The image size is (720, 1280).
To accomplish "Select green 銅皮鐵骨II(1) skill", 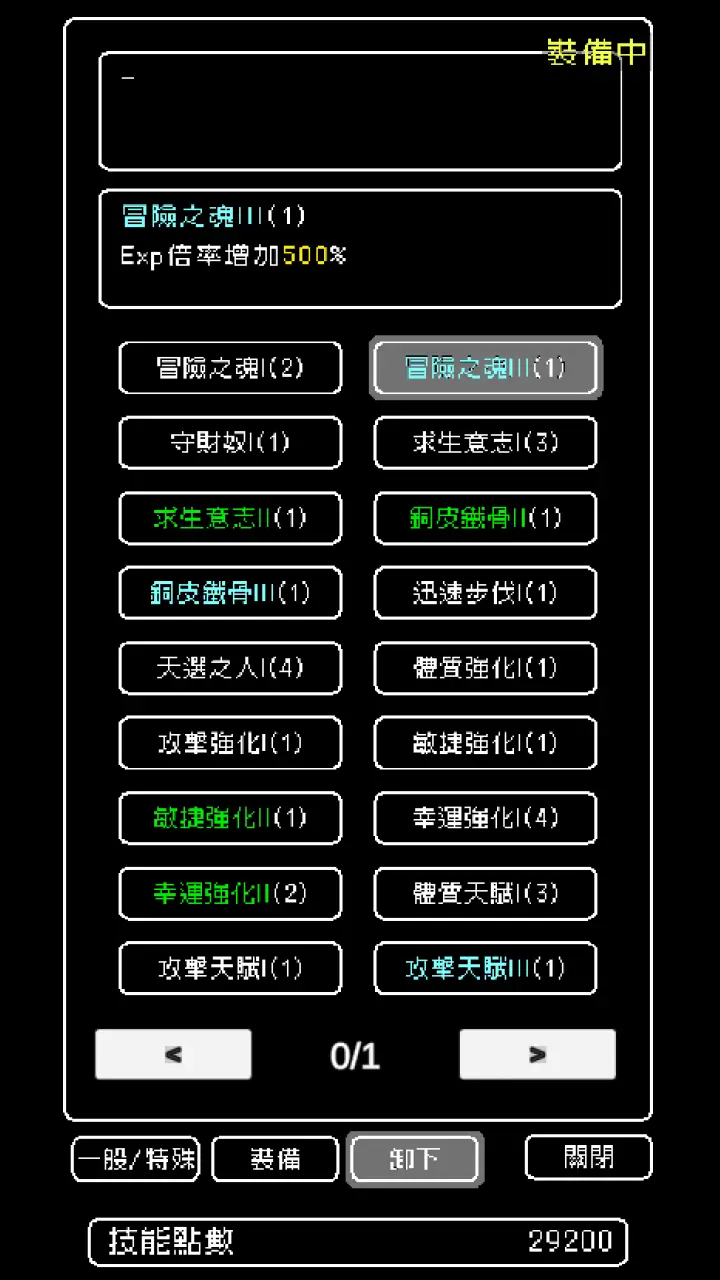I will (x=485, y=518).
